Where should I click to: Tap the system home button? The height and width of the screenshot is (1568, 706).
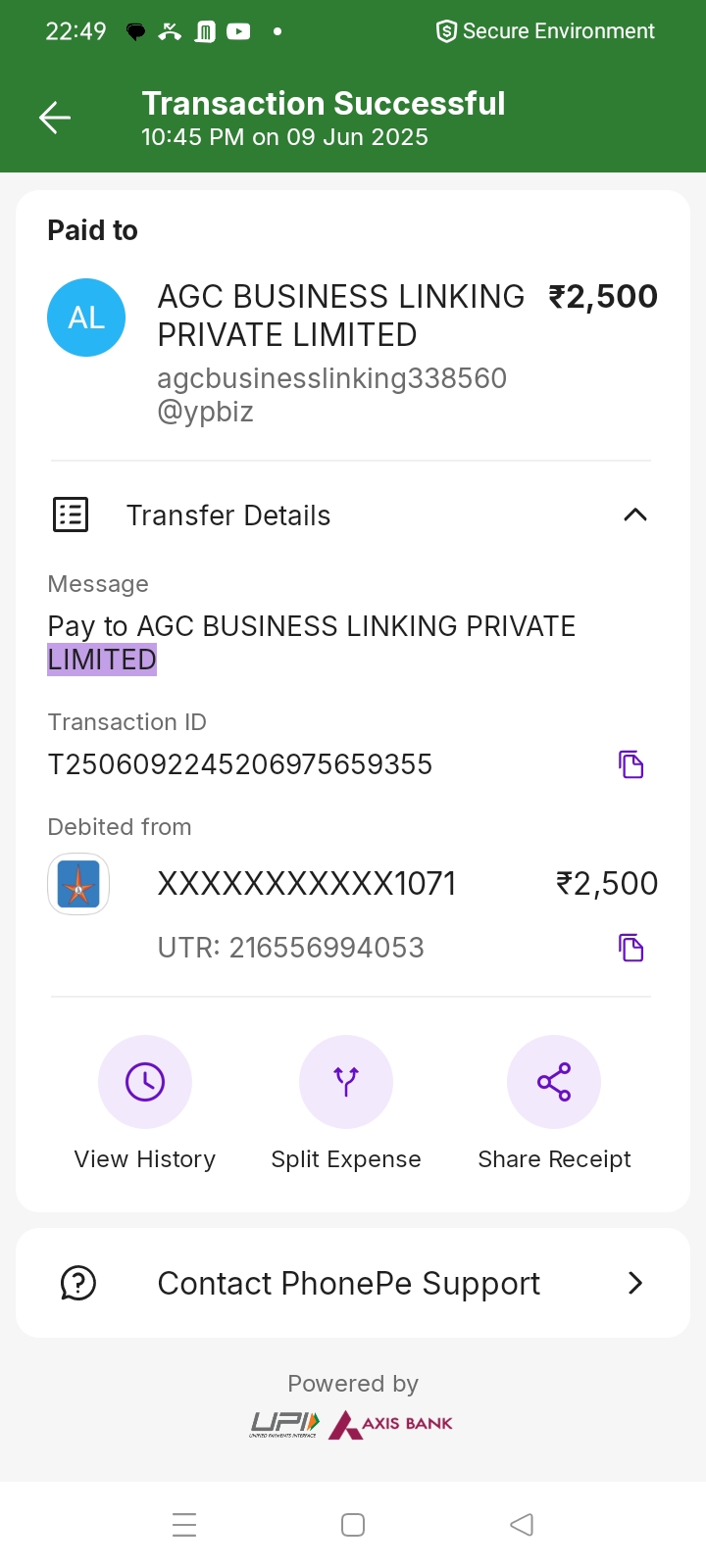(x=353, y=1525)
